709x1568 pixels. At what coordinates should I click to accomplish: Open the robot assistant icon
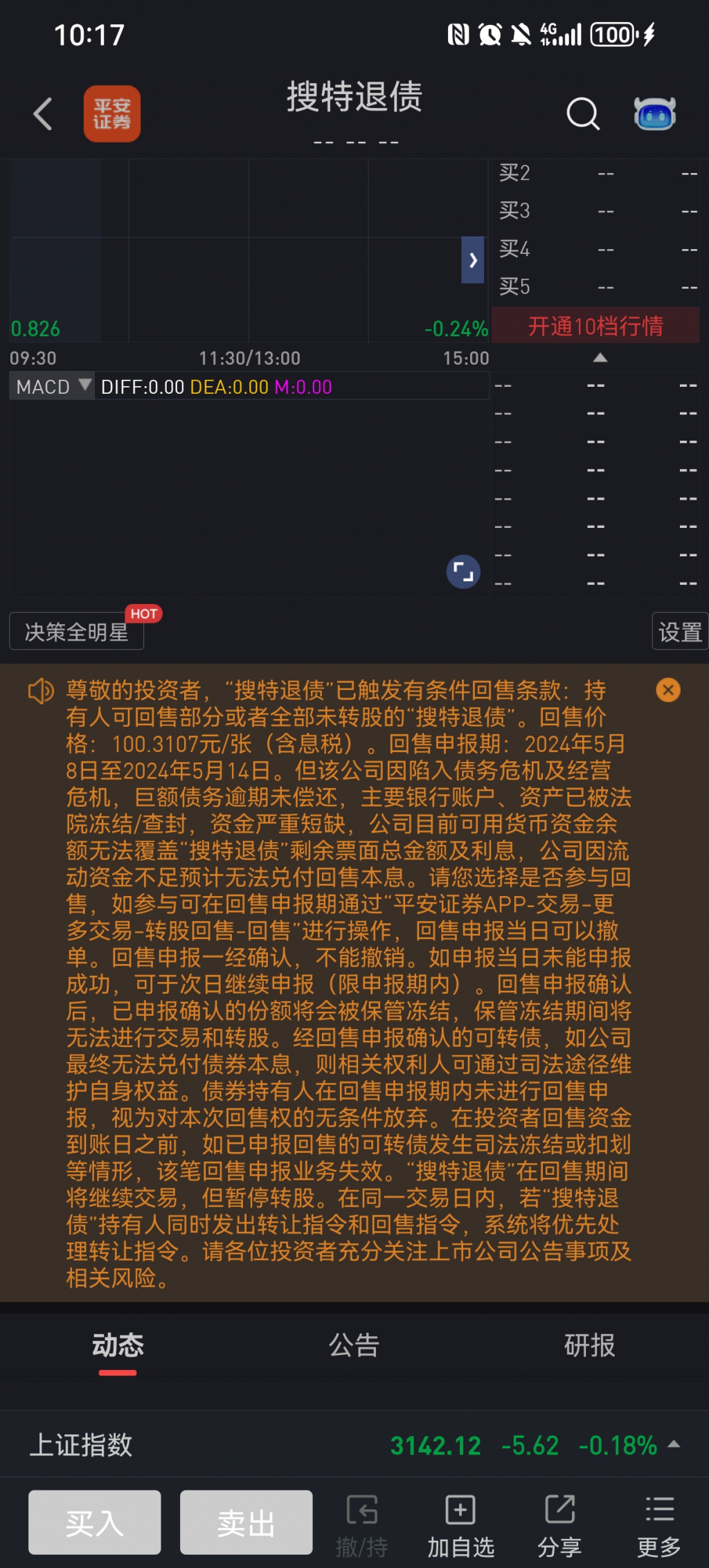click(654, 113)
